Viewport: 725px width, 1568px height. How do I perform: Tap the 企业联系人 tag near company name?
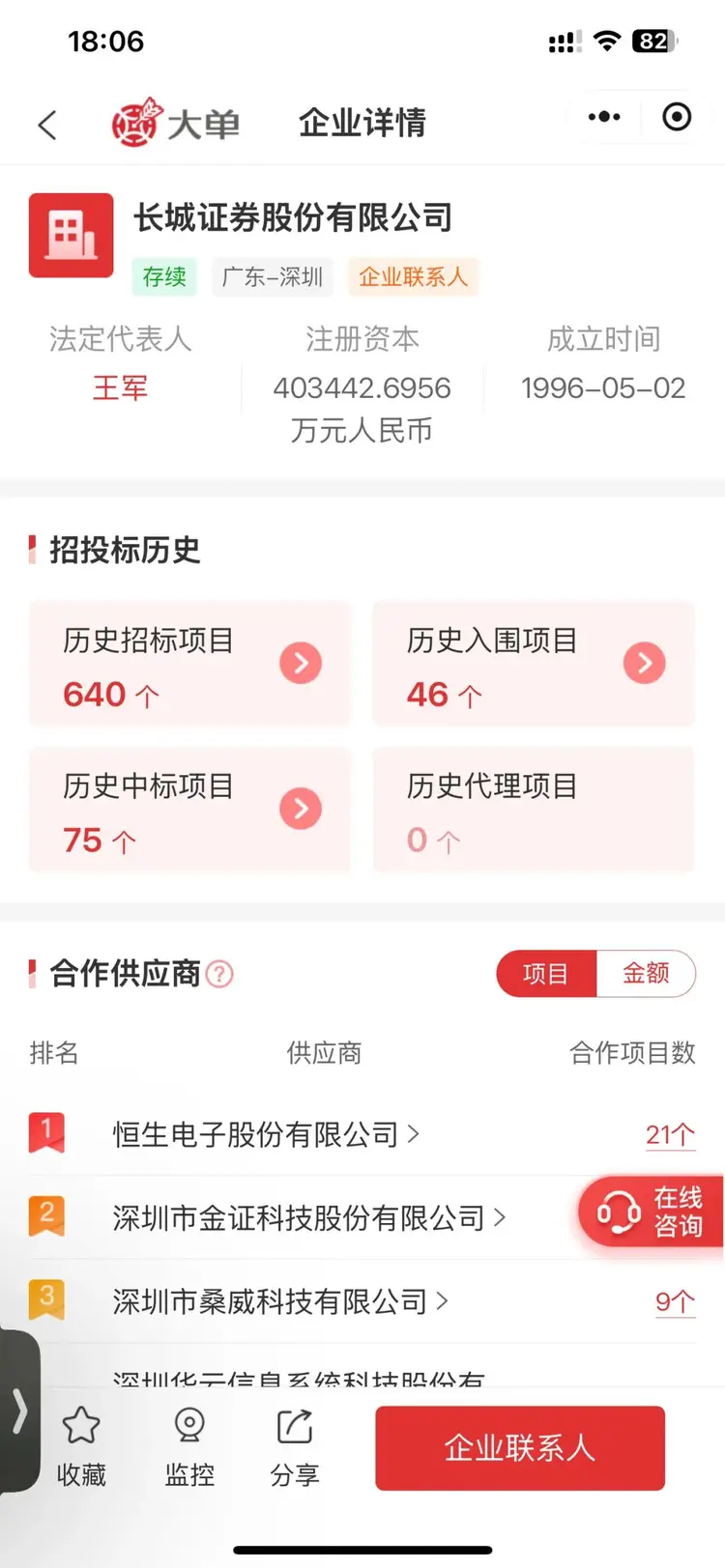[x=413, y=277]
